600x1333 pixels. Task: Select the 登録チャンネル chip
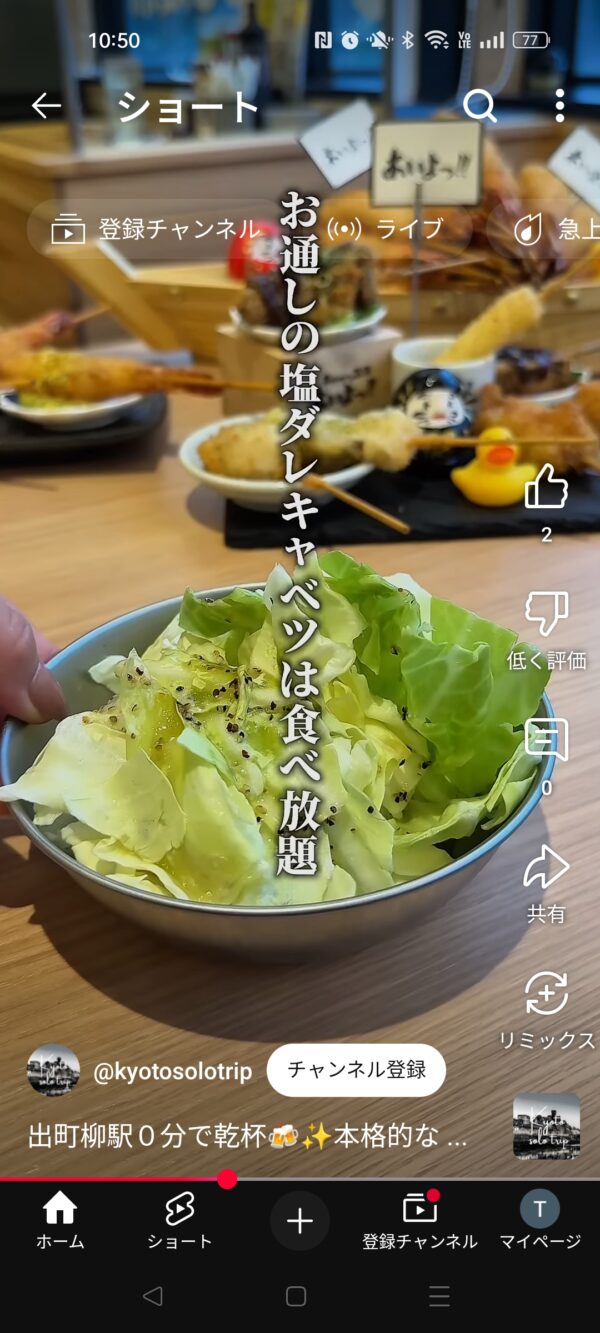[x=158, y=229]
